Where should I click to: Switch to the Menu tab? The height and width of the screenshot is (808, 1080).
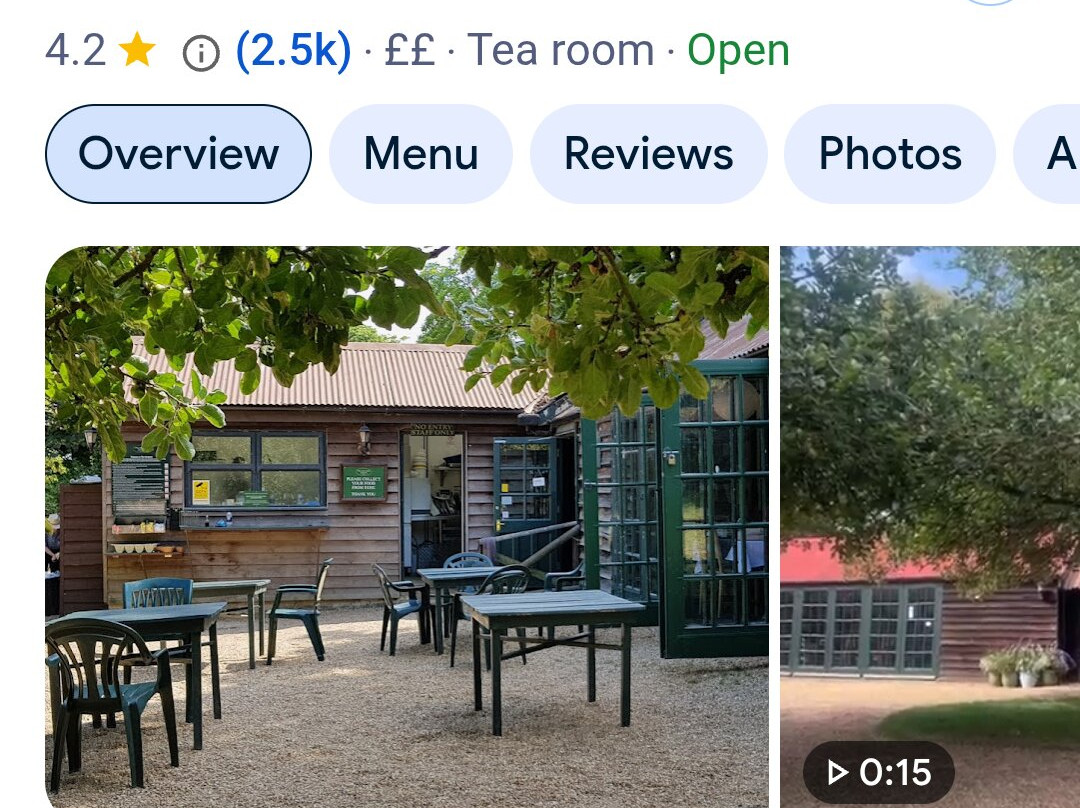pos(421,154)
